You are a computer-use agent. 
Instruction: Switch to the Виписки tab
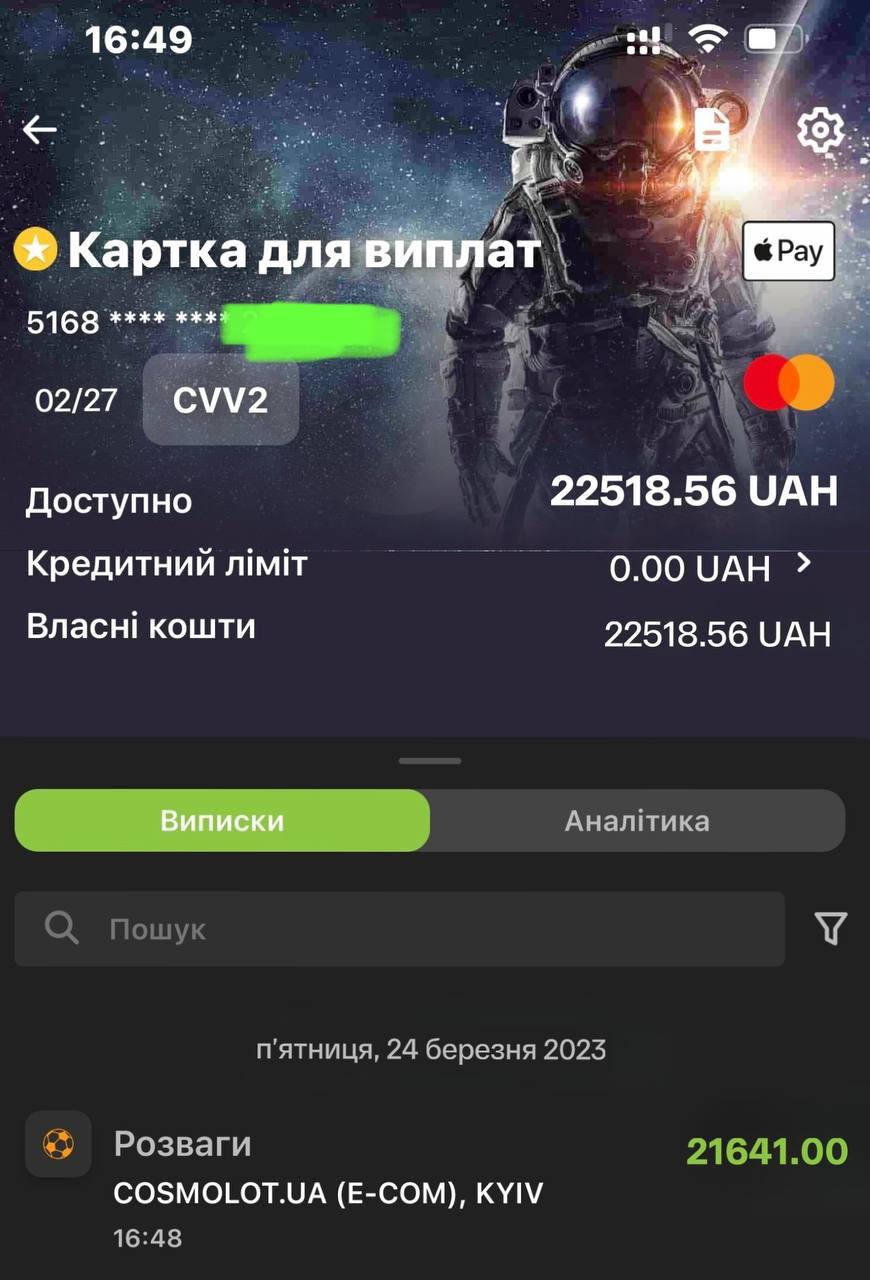(x=222, y=821)
